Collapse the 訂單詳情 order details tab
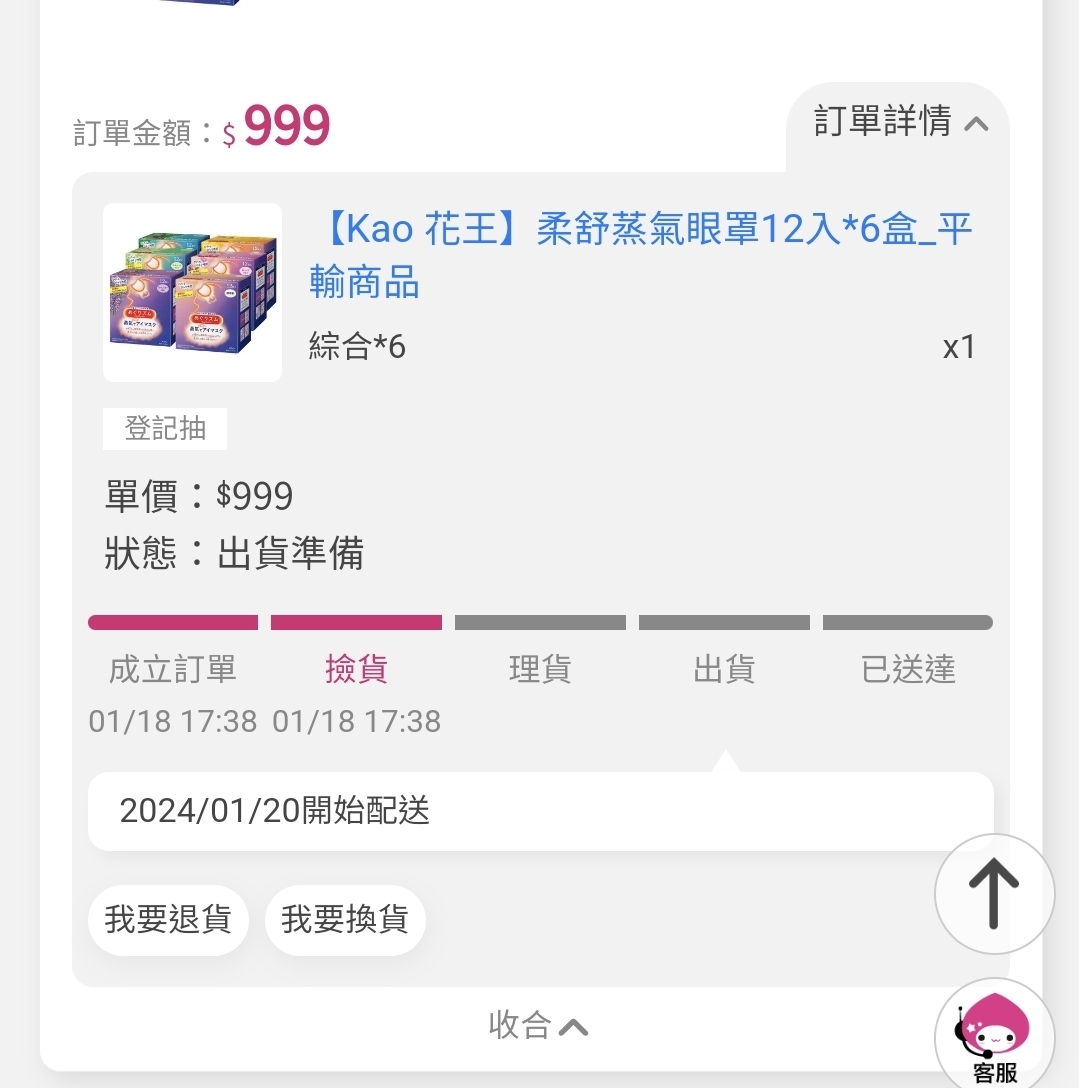 (x=899, y=123)
